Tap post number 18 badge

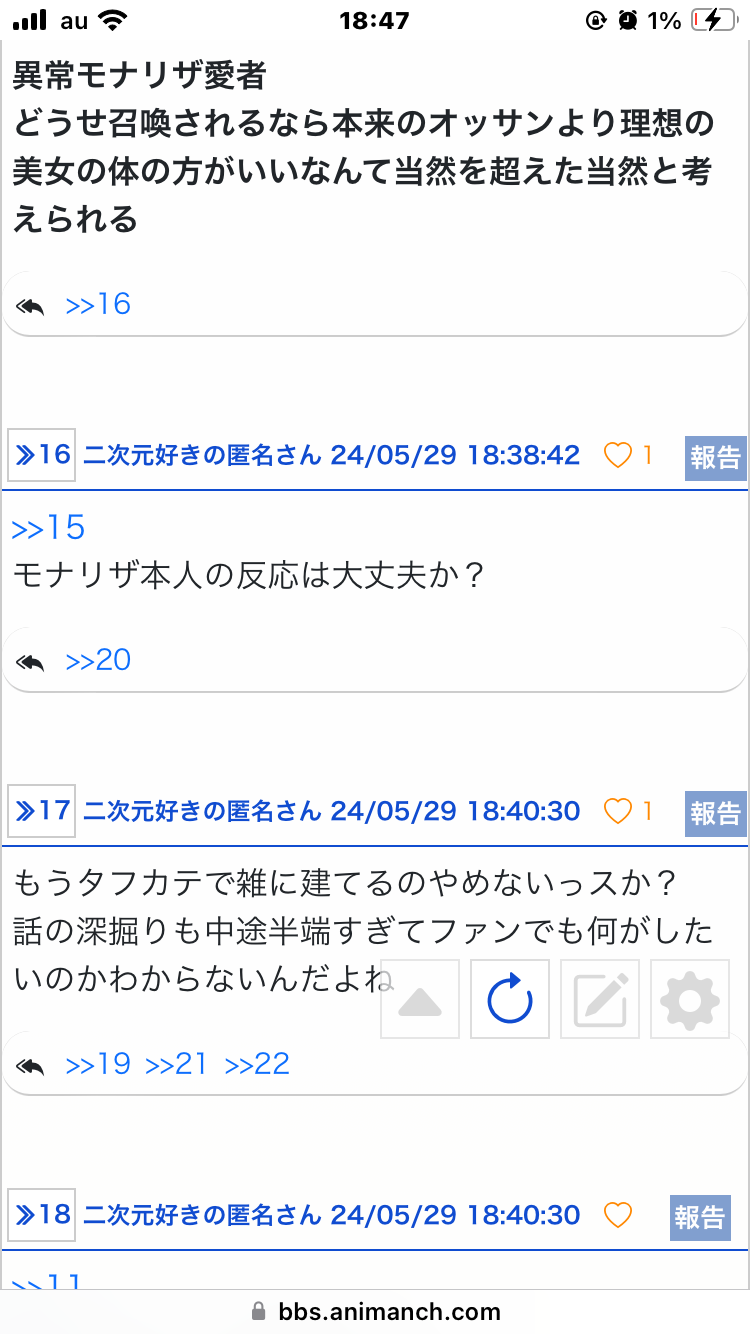[x=42, y=1215]
